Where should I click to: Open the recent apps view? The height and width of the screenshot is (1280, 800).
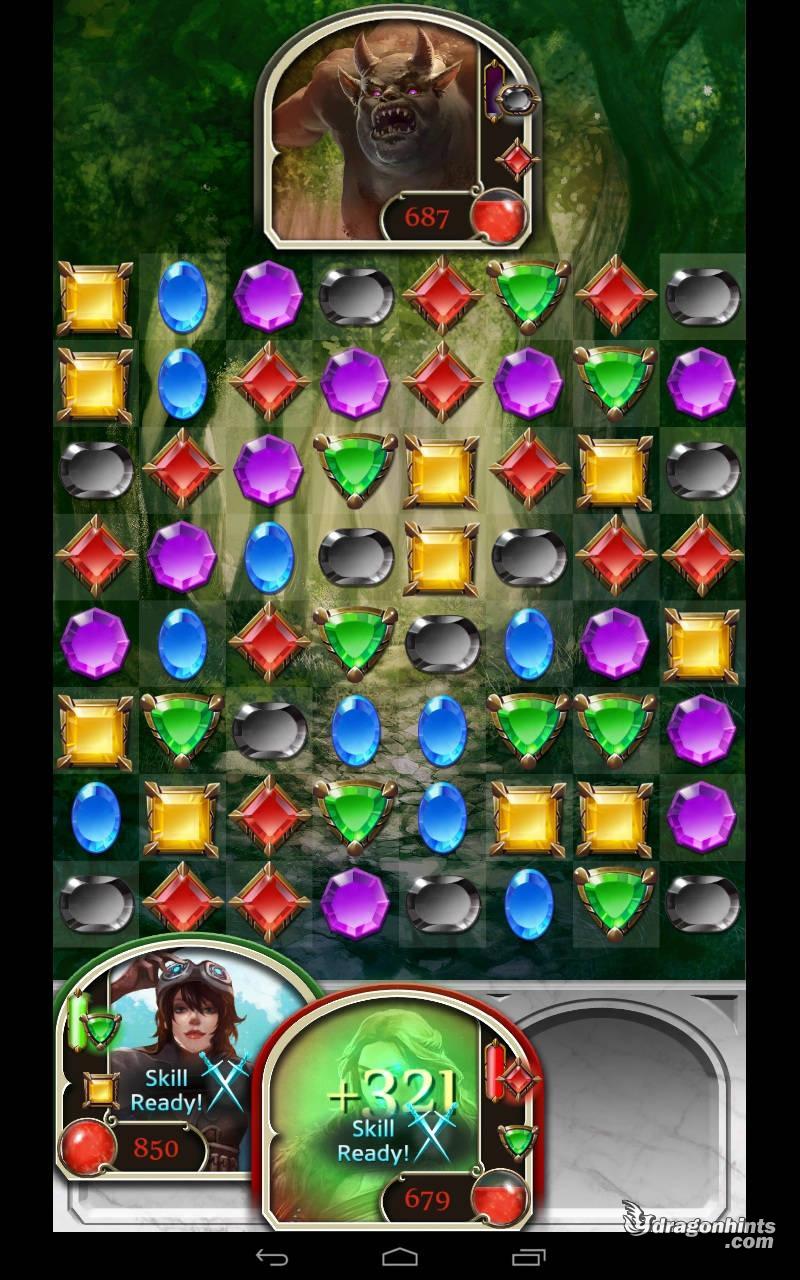pos(528,1256)
